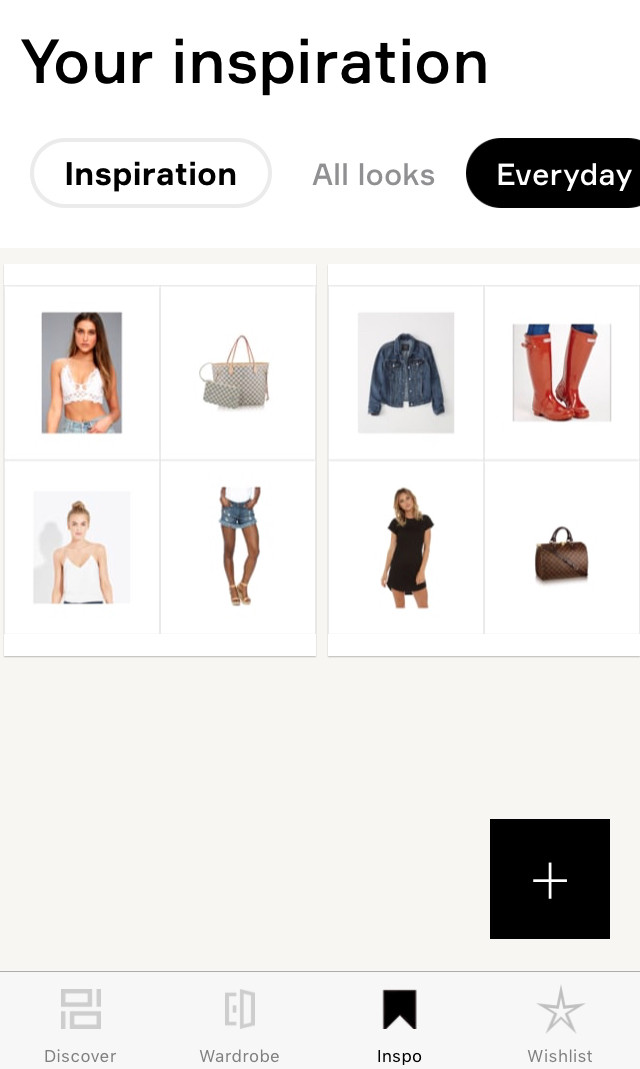This screenshot has height=1069, width=640.
Task: Open the look with the lace top
Action: tap(159, 460)
